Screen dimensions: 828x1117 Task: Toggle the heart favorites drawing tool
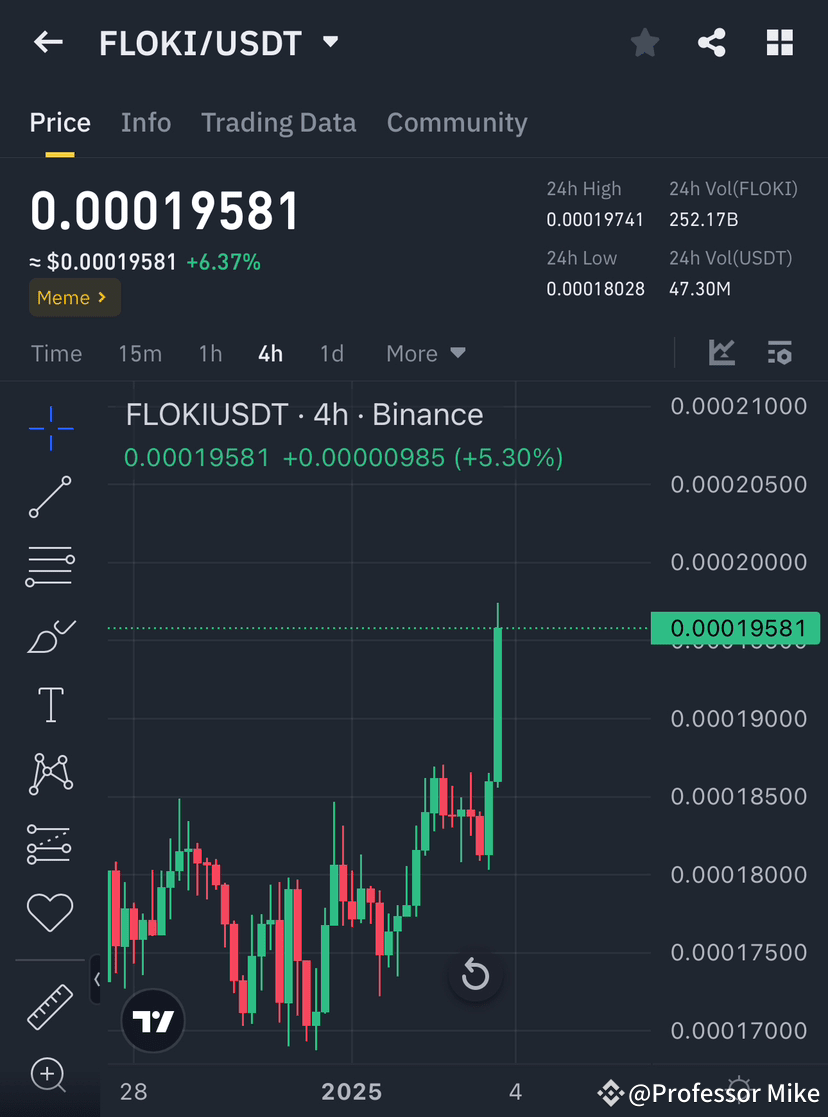pyautogui.click(x=50, y=912)
